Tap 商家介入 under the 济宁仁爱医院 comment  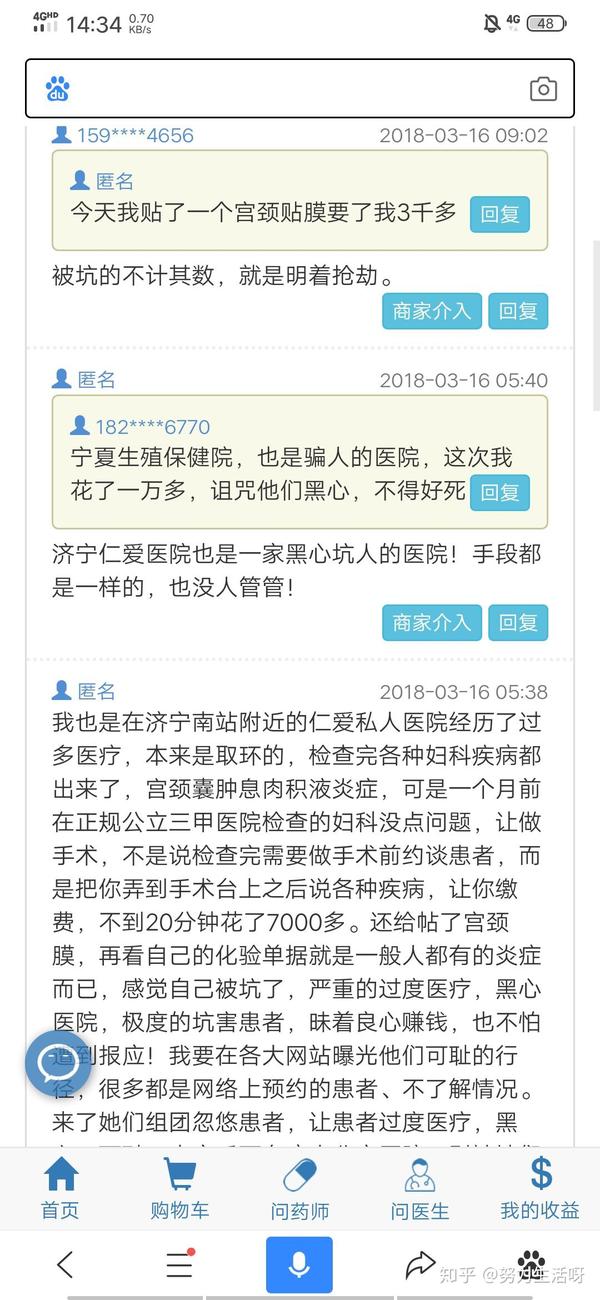[432, 622]
